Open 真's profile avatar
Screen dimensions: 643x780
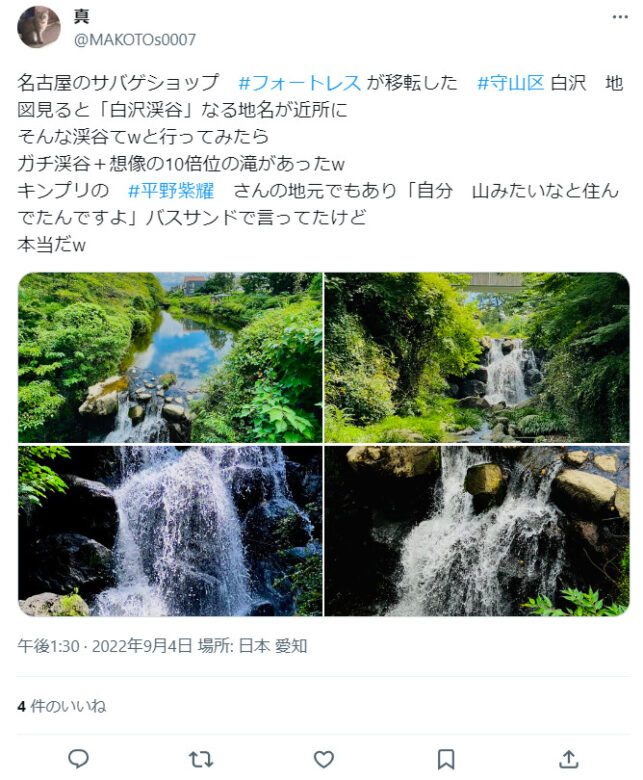39,27
